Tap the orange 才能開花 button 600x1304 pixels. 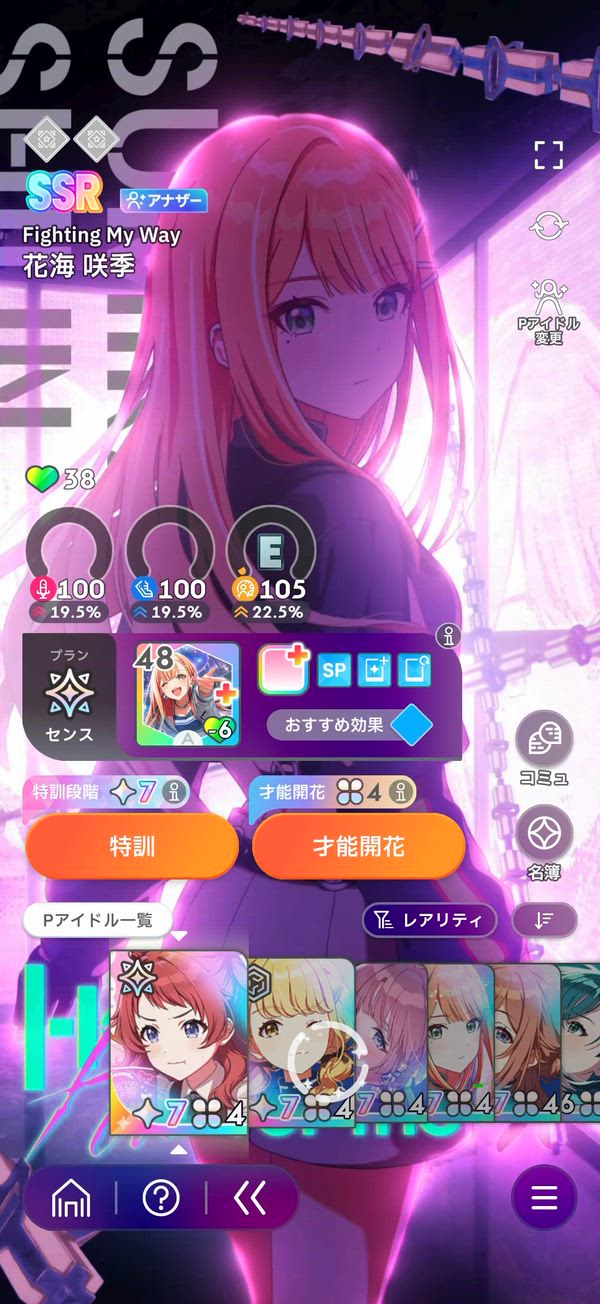[x=359, y=846]
